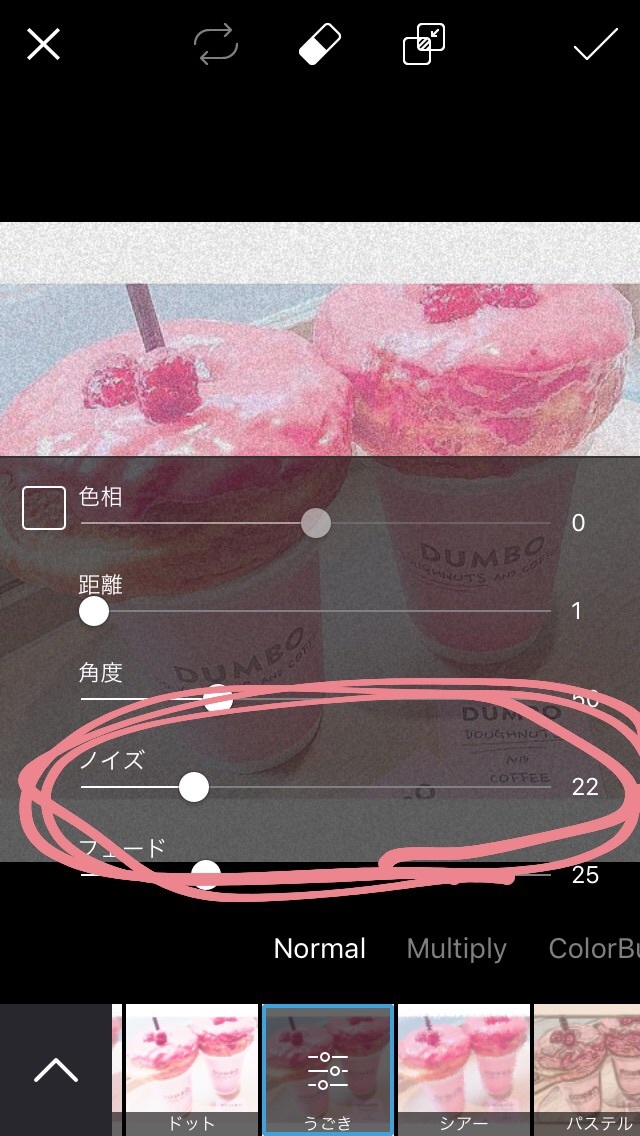Image resolution: width=640 pixels, height=1136 pixels.
Task: Apply the パステル effect thumbnail
Action: coord(588,1068)
